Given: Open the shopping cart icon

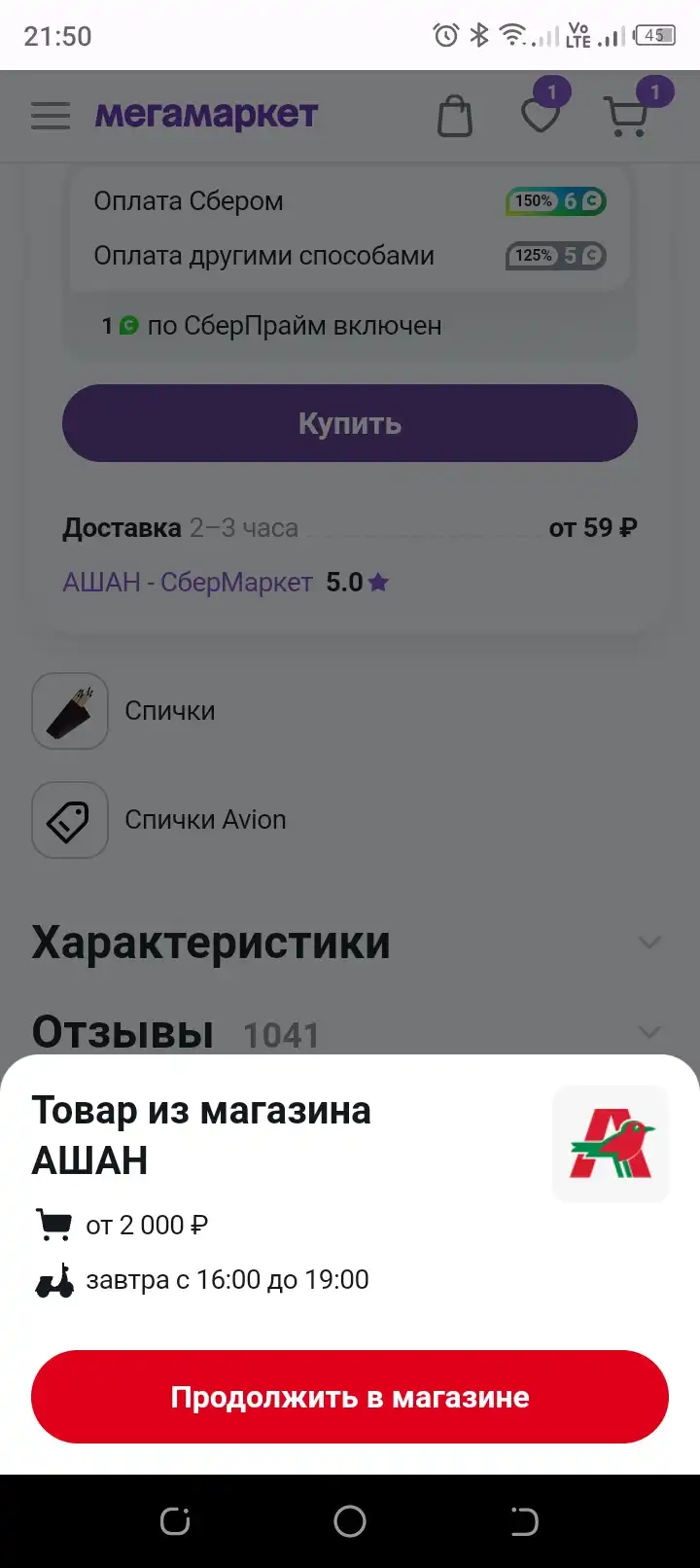Looking at the screenshot, I should pos(627,117).
